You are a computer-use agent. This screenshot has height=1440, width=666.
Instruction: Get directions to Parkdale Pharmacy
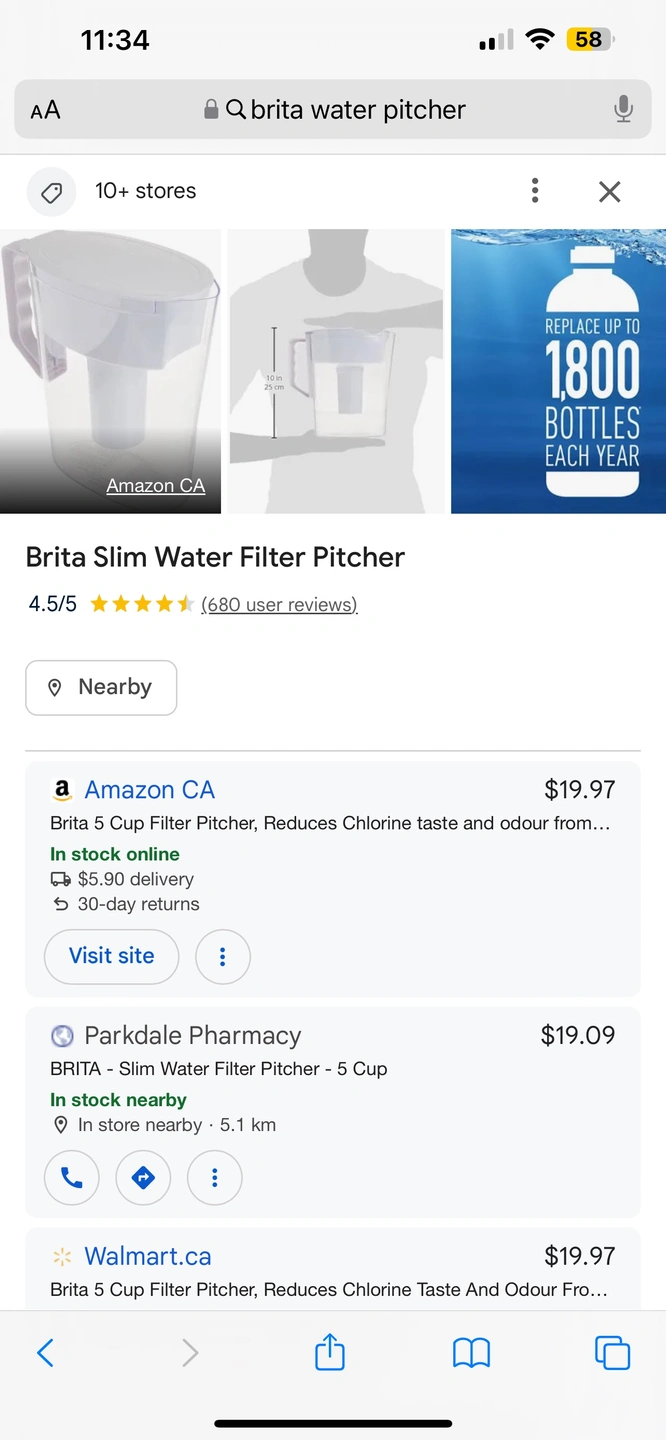tap(143, 1178)
